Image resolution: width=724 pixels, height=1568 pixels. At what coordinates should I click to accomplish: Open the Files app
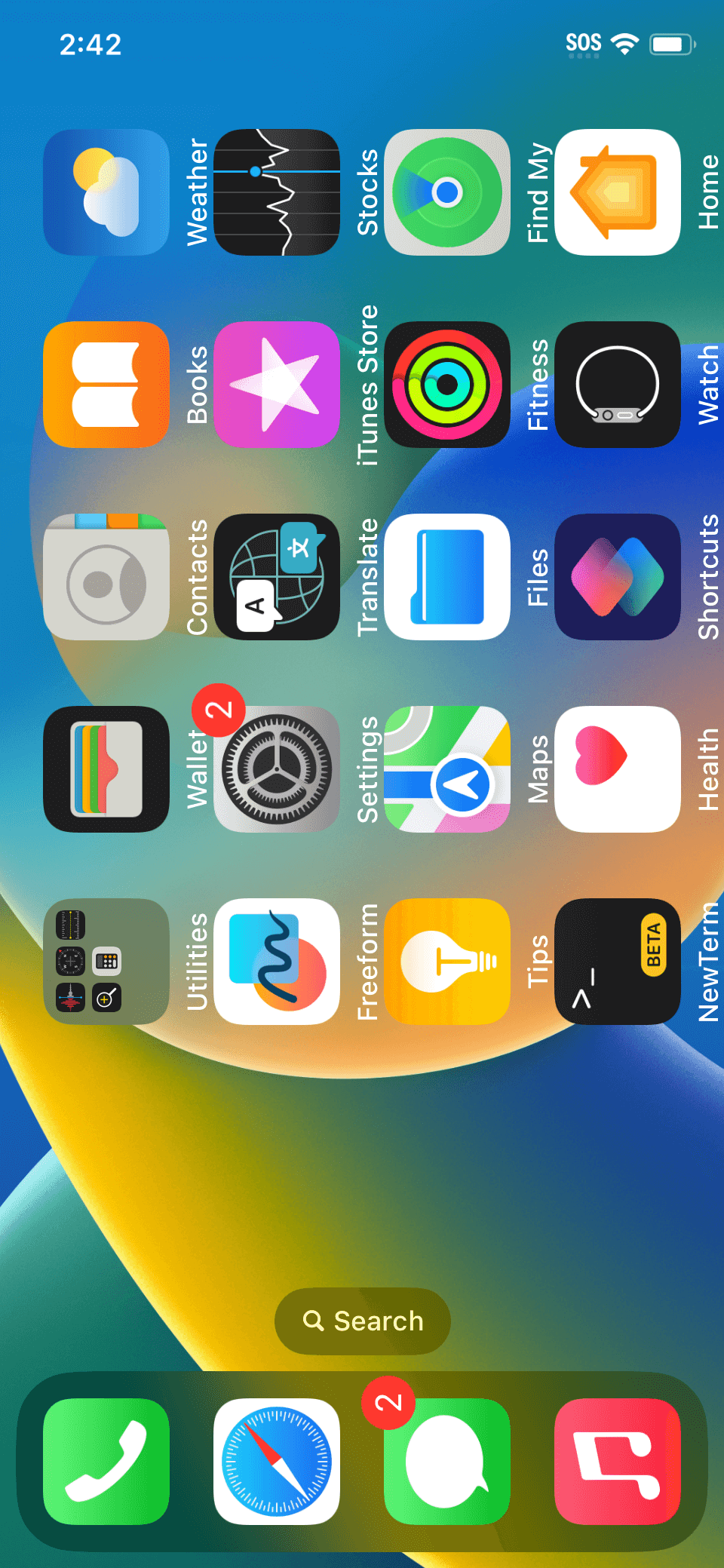pyautogui.click(x=447, y=577)
